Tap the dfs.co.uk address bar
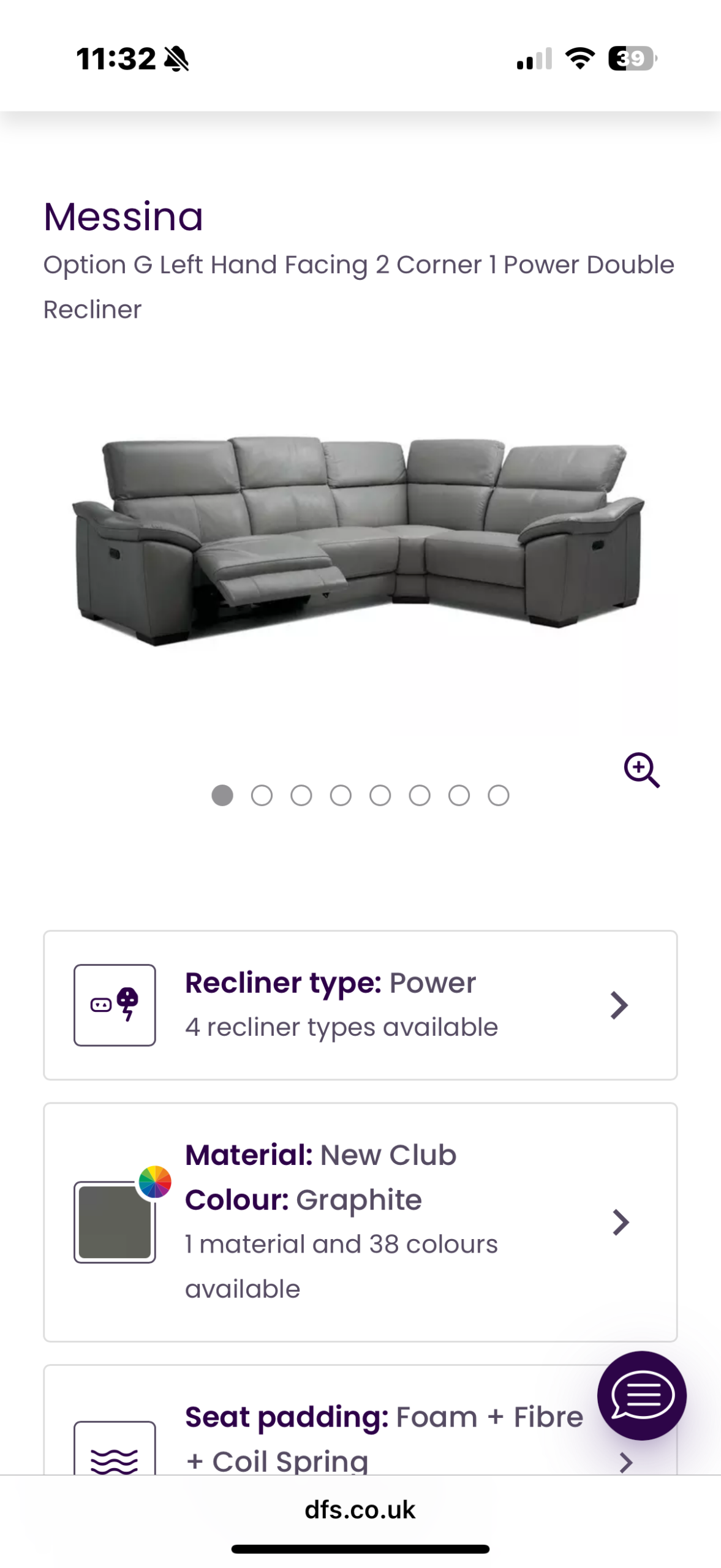Viewport: 721px width, 1568px height. [360, 1510]
